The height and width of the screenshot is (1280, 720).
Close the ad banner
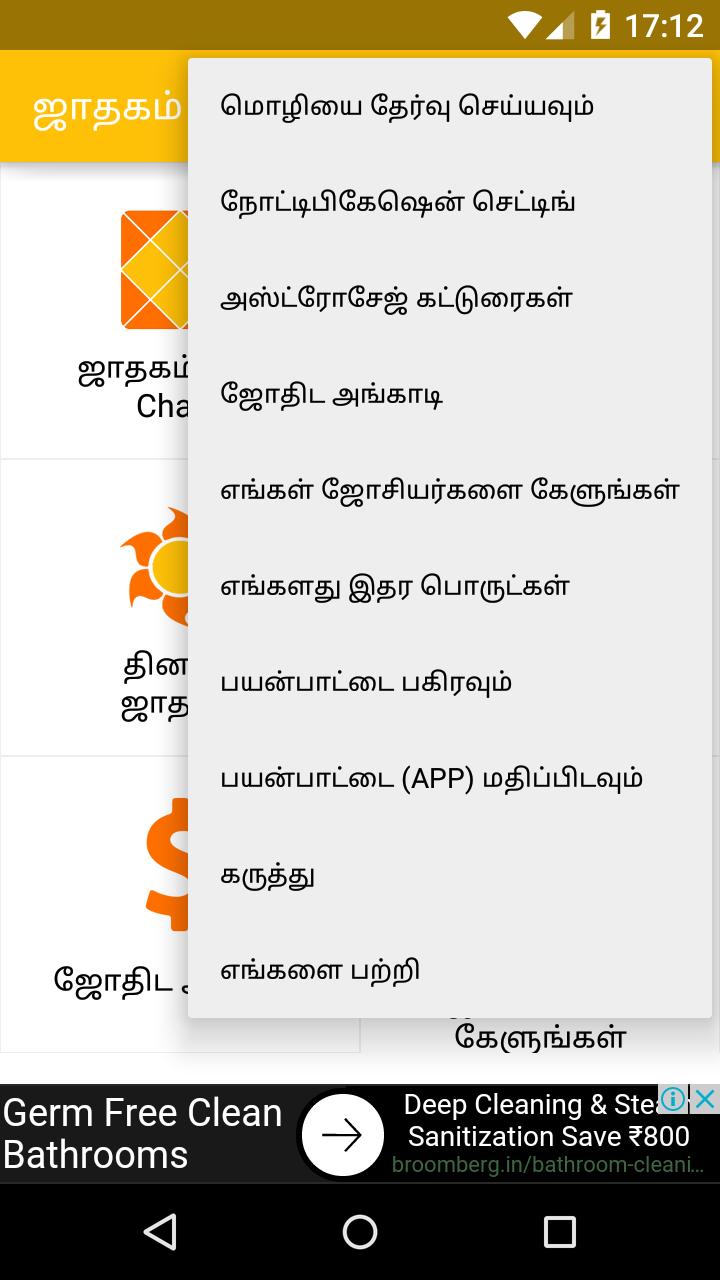pyautogui.click(x=705, y=1100)
